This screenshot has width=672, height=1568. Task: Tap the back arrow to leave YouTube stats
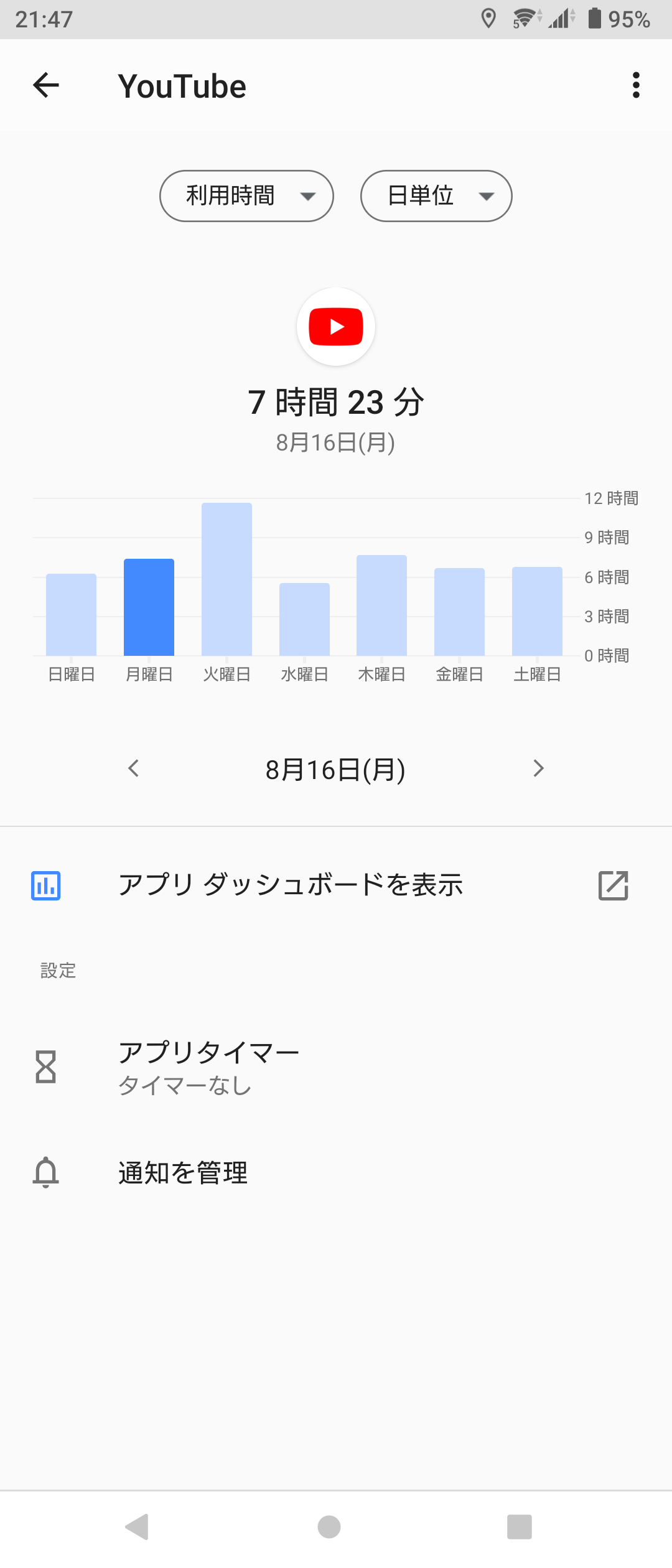pos(45,85)
